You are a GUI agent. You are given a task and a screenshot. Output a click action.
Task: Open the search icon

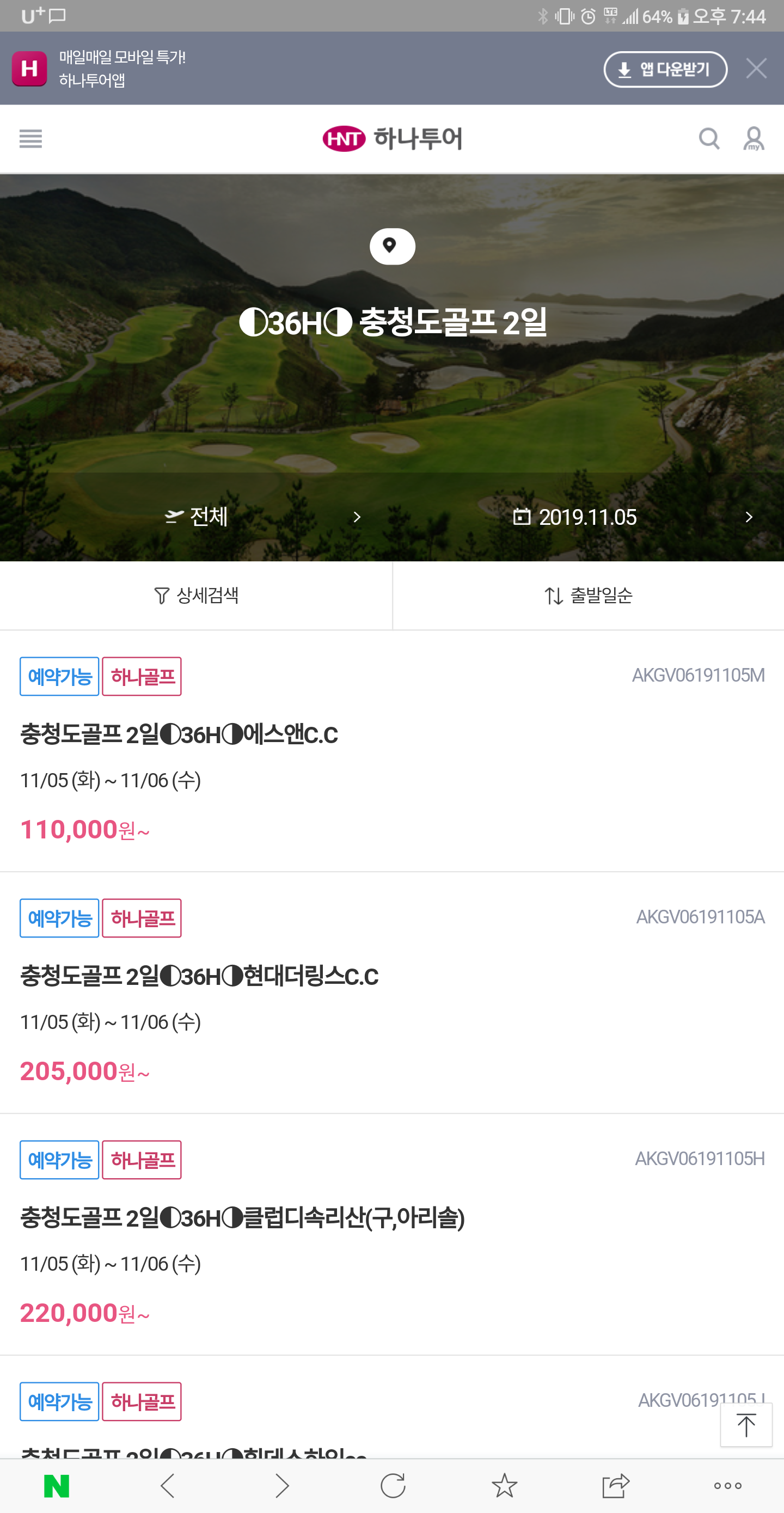point(709,139)
